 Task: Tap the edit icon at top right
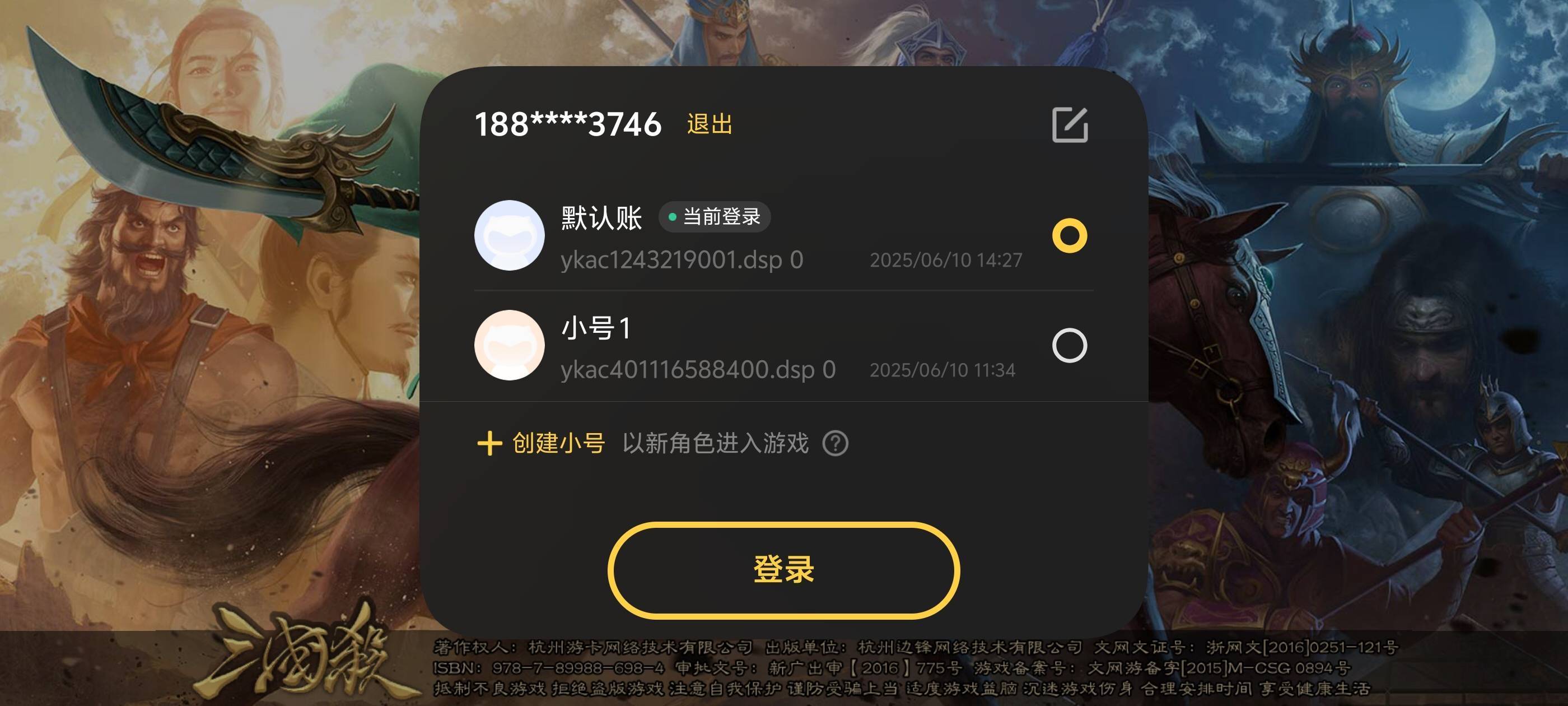click(x=1070, y=125)
